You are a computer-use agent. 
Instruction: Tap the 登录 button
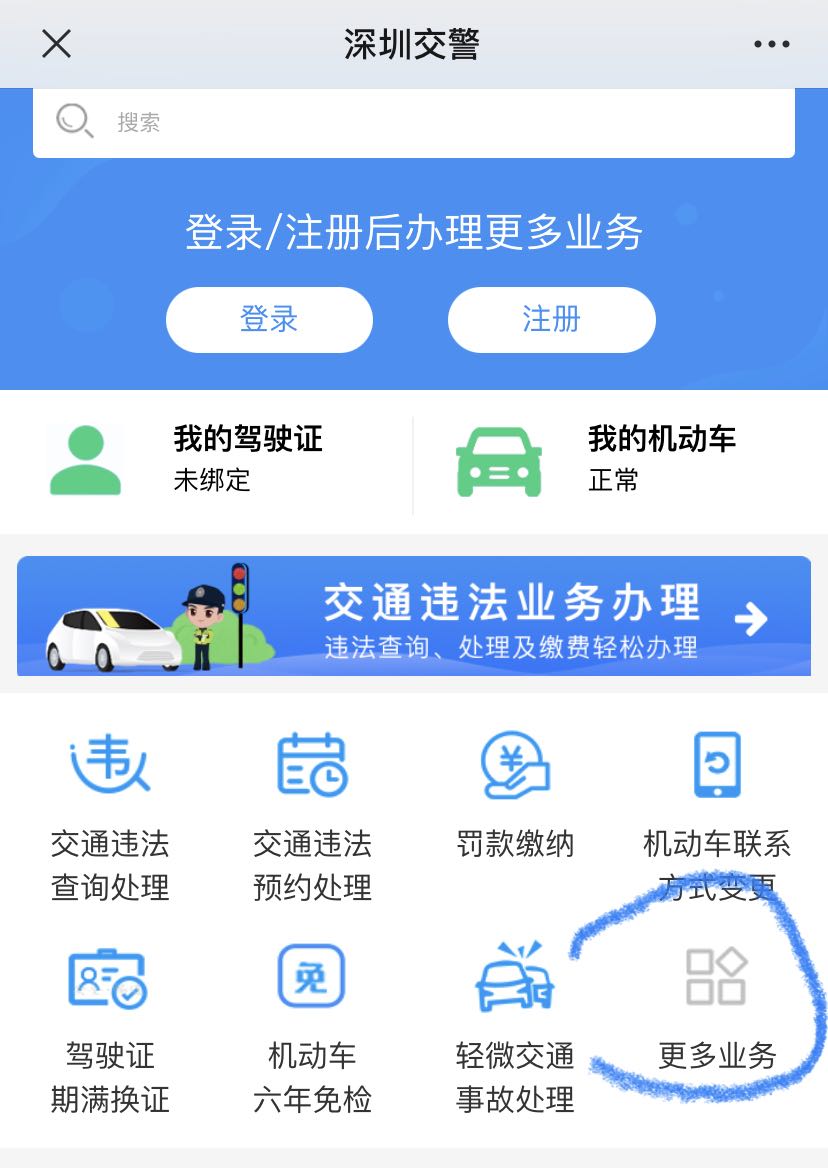tap(269, 320)
